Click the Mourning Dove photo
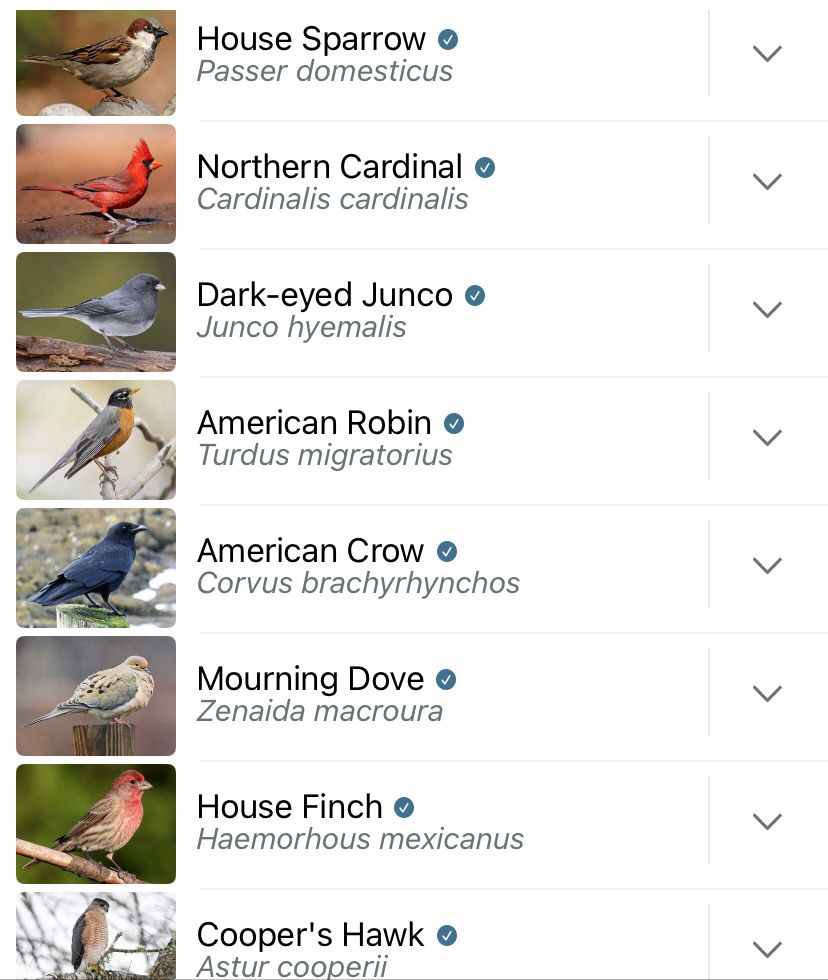The width and height of the screenshot is (828, 980). tap(95, 695)
